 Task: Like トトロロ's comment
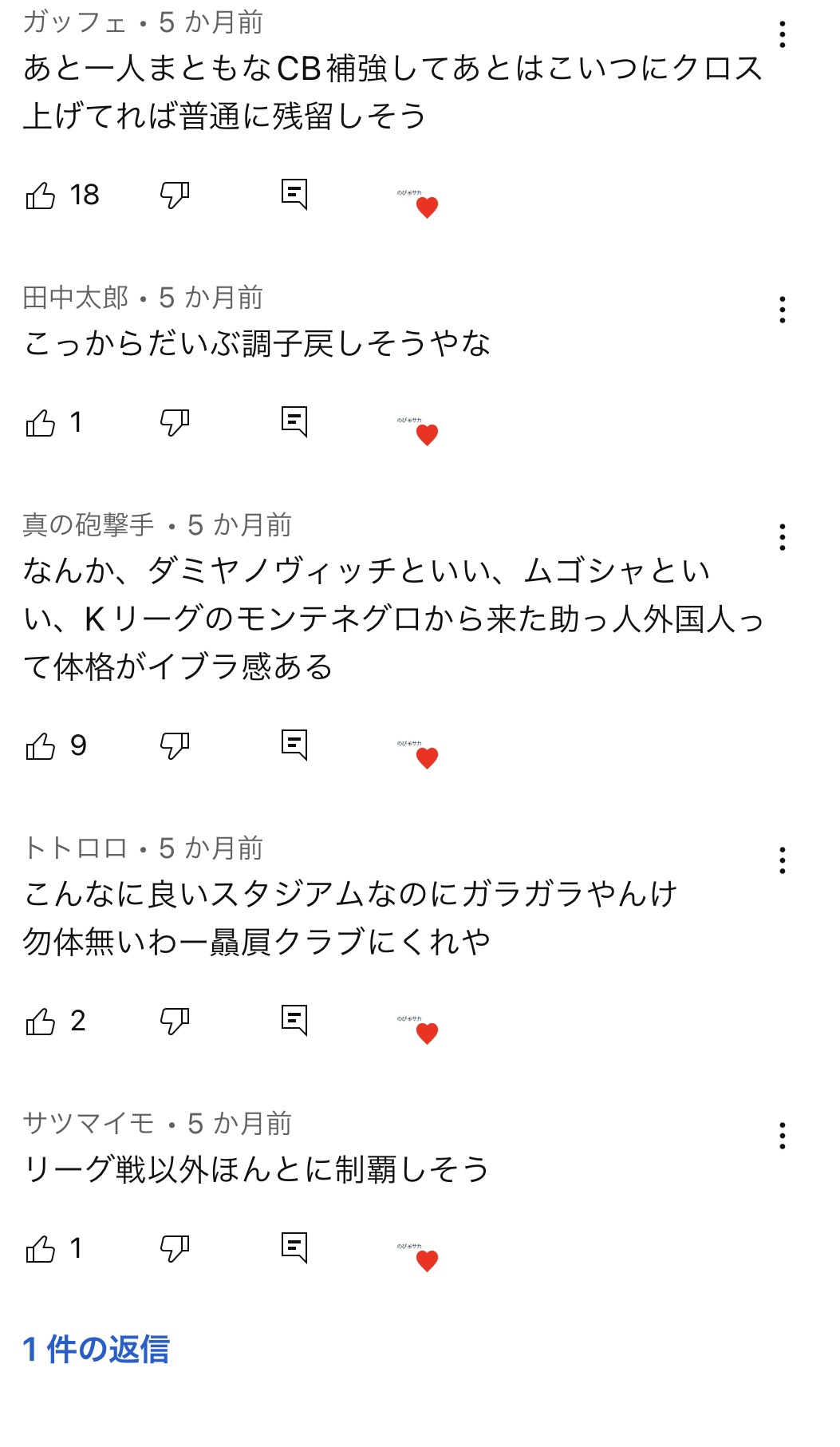41,1021
